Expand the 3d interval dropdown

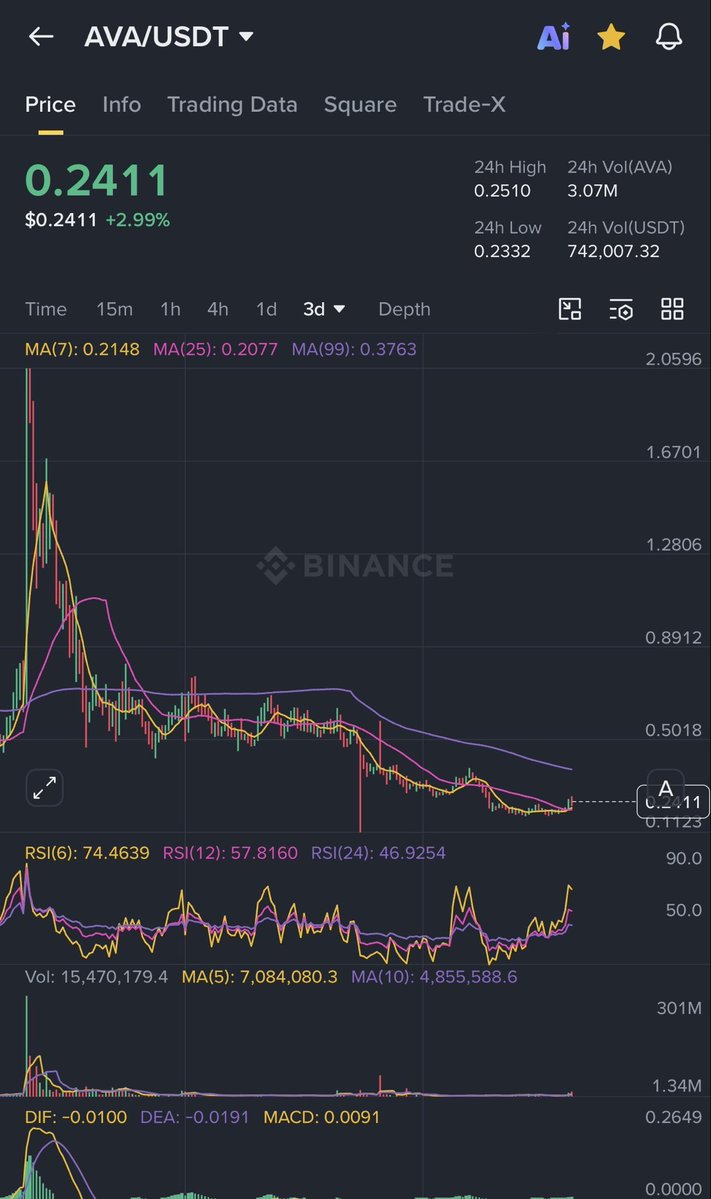click(324, 309)
